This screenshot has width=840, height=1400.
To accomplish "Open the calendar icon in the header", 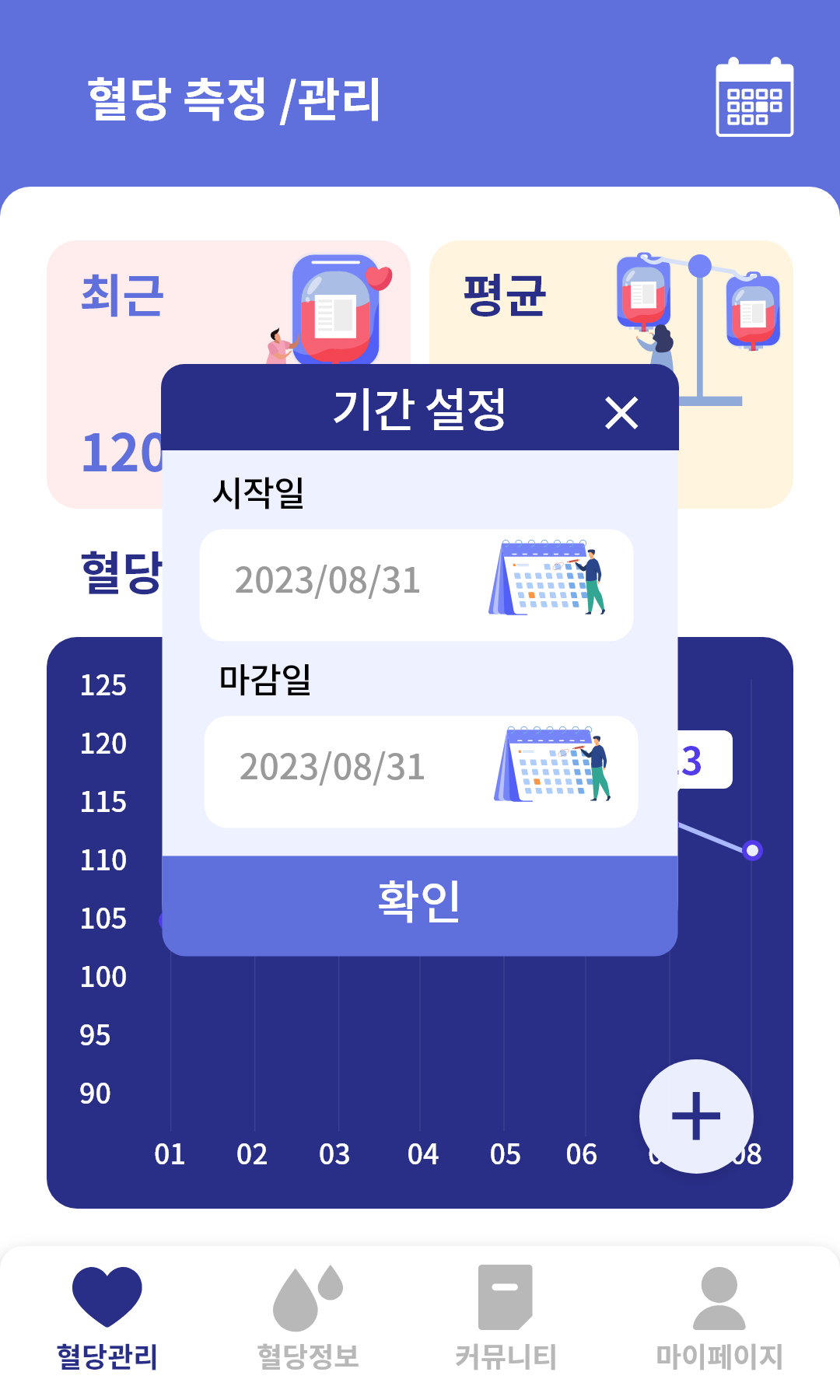I will [x=754, y=97].
